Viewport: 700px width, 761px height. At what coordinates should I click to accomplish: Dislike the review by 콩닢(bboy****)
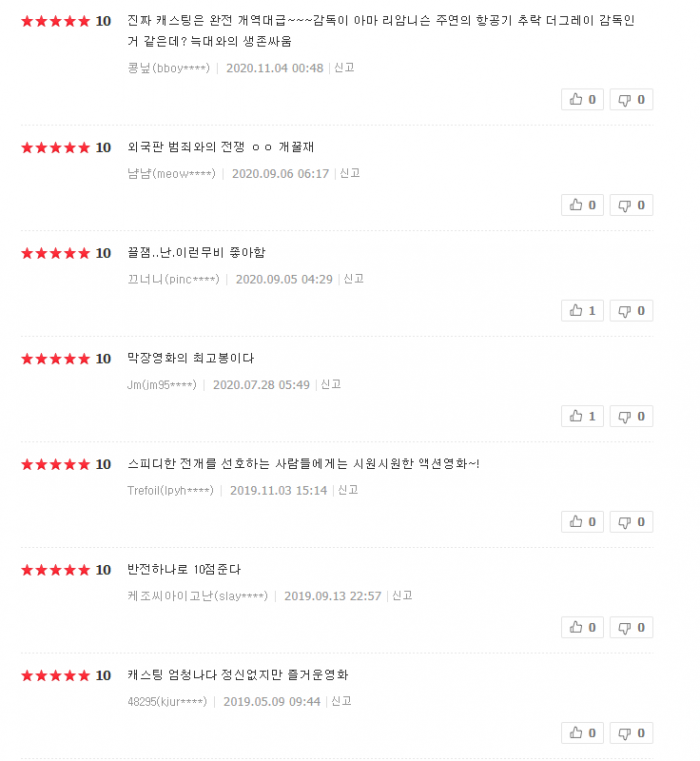pos(631,99)
